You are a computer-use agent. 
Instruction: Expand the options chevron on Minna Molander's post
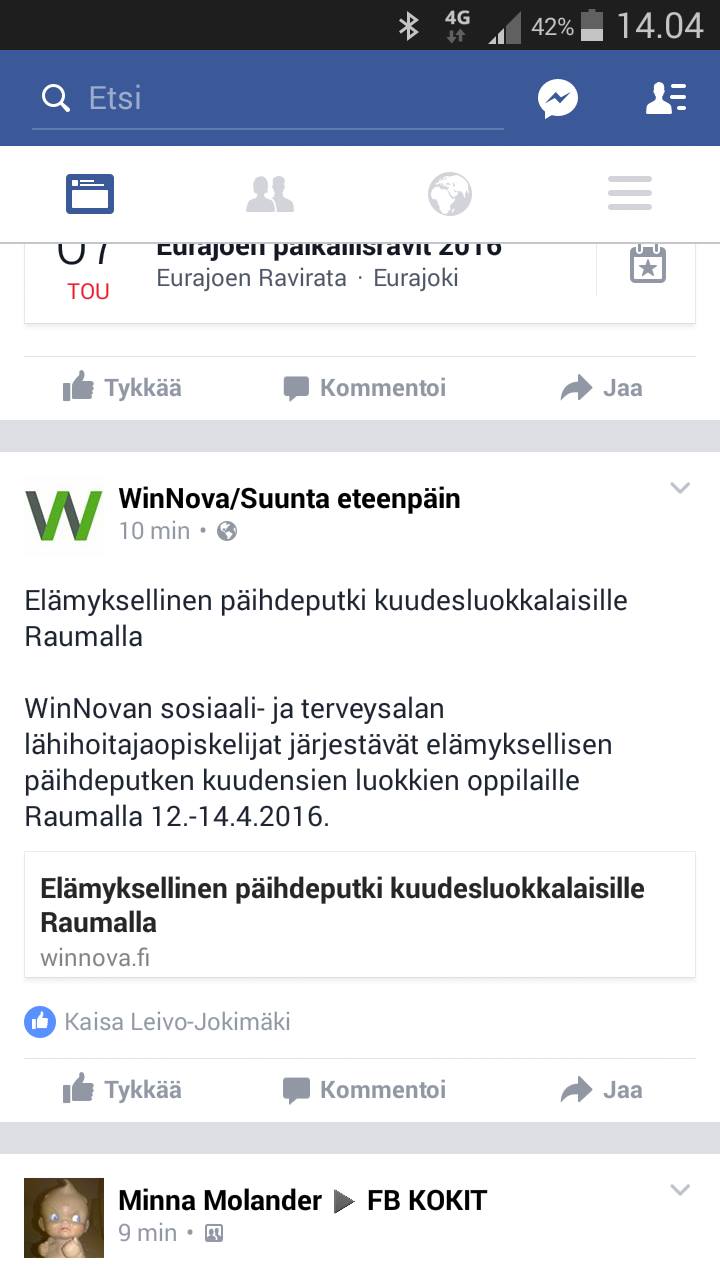[x=680, y=1190]
